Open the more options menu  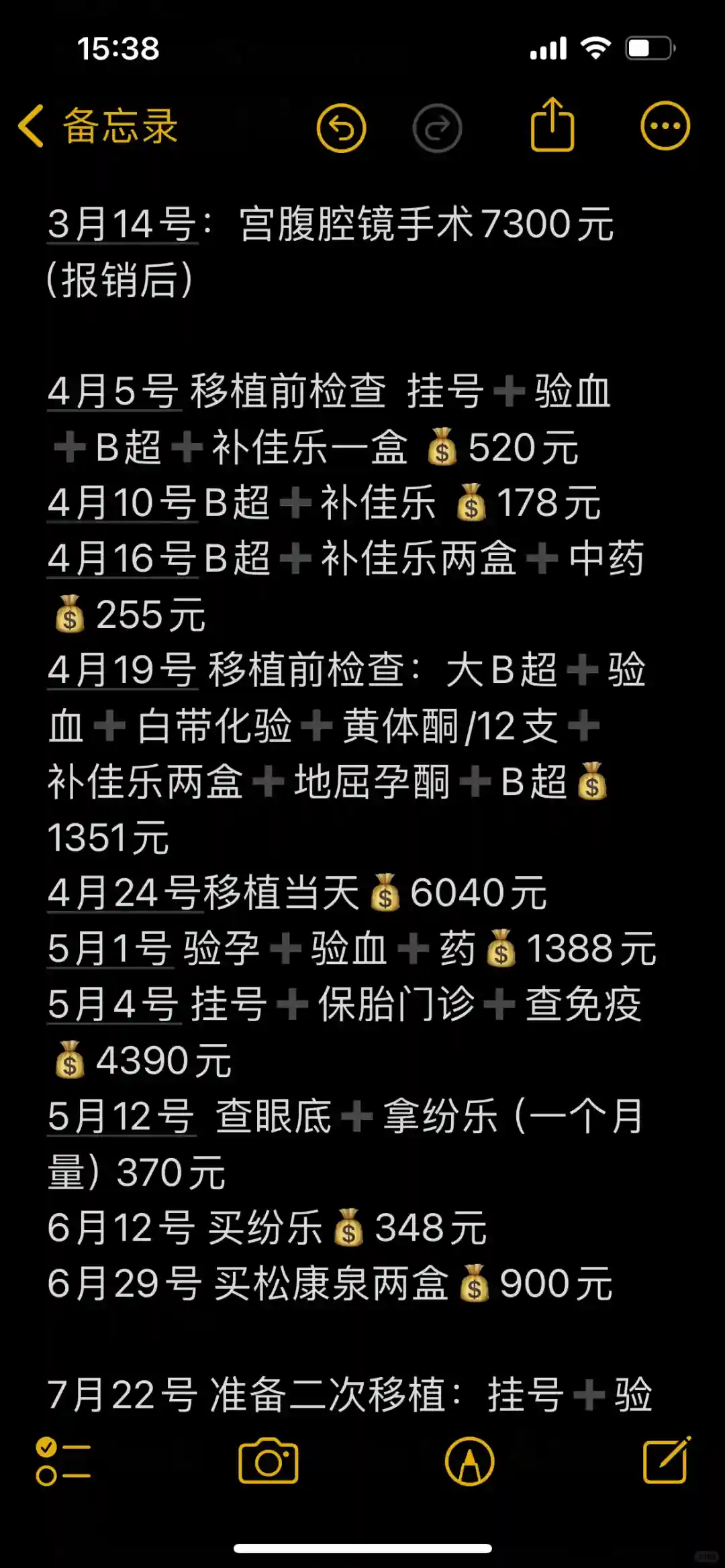665,126
